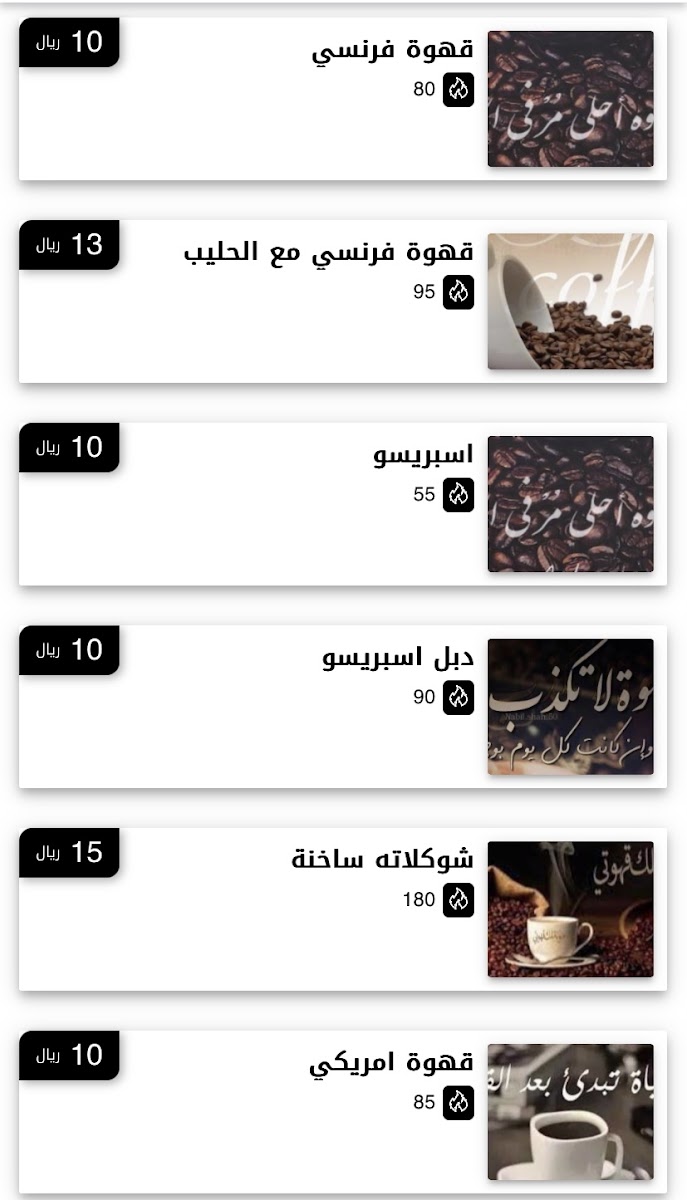Open the اسبريسو menu item
The image size is (687, 1200).
pos(343,504)
